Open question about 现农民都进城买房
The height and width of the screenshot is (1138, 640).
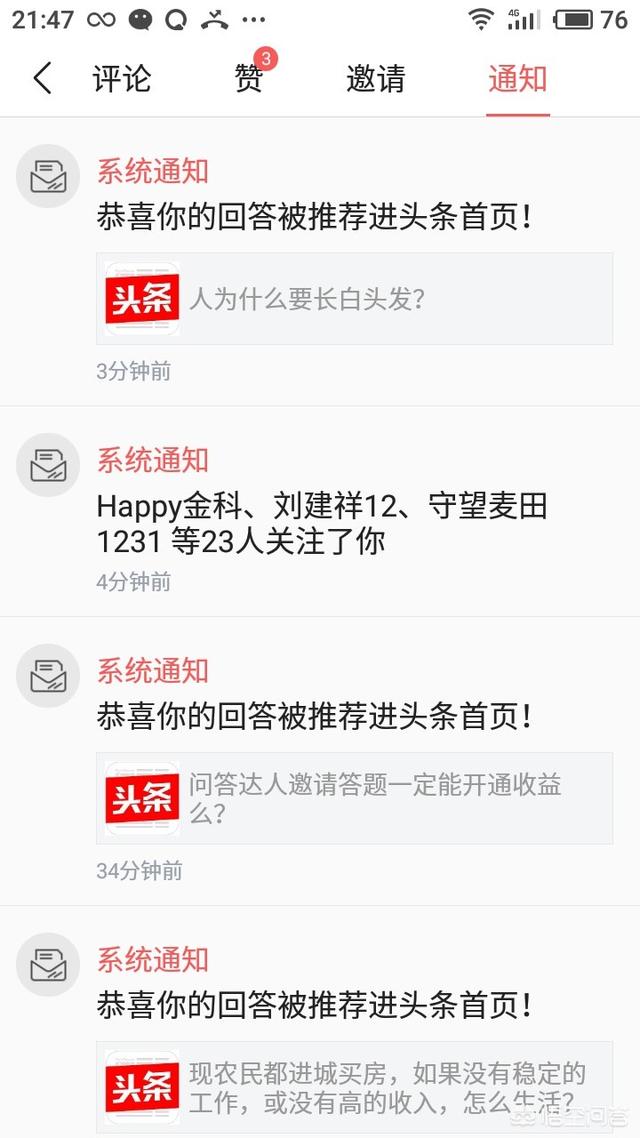(355, 1087)
